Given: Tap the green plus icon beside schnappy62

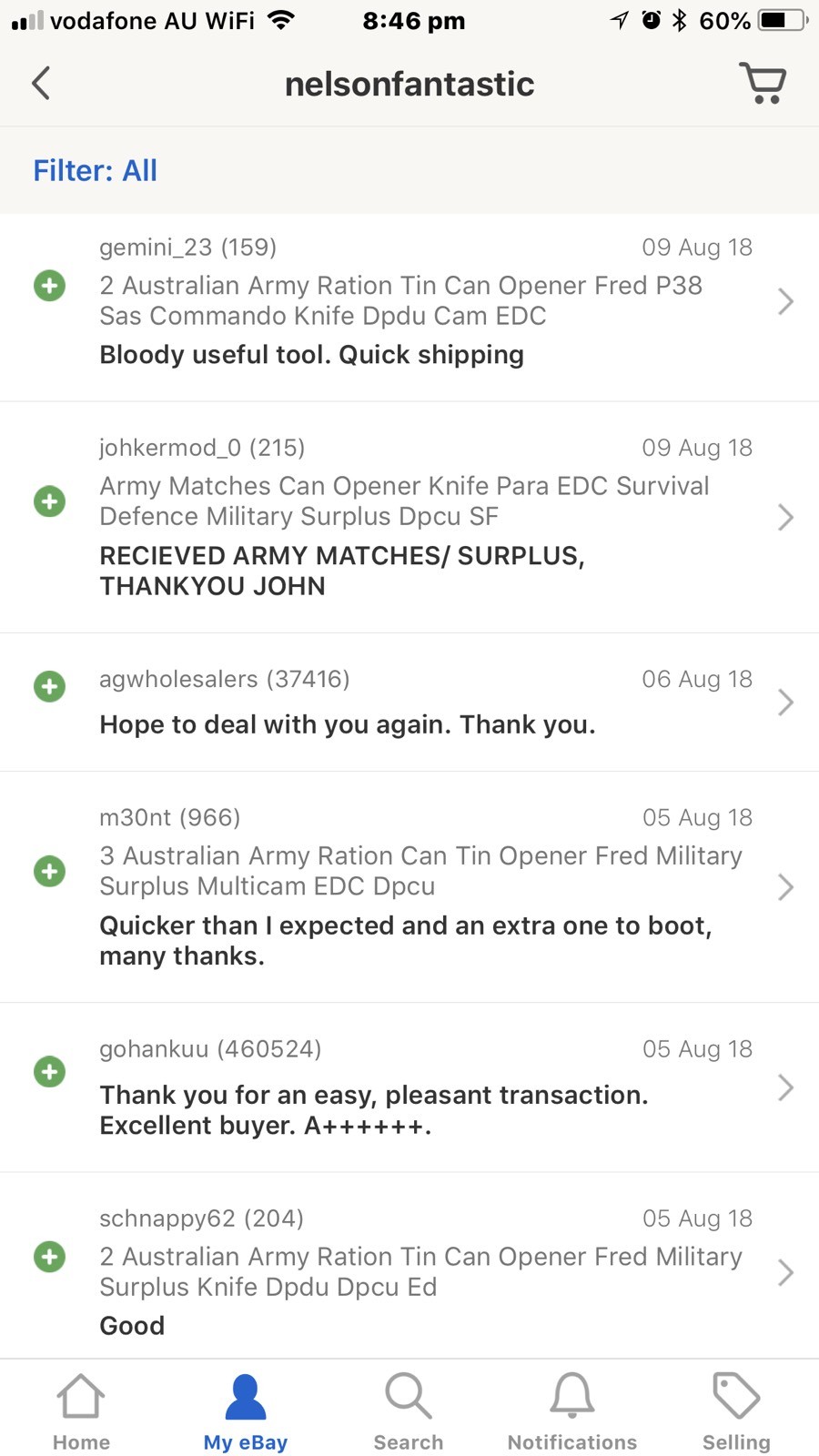Looking at the screenshot, I should tap(49, 1257).
